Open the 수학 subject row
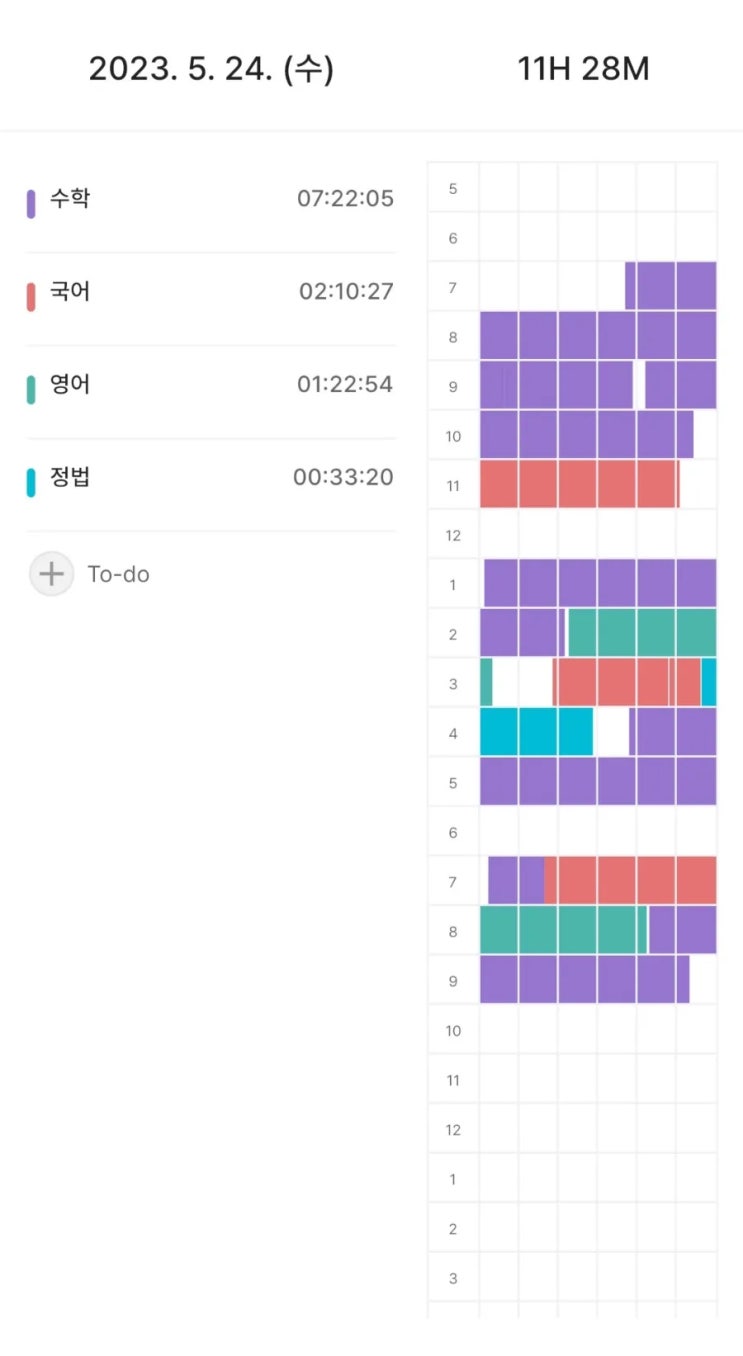This screenshot has height=1356, width=743. 210,200
